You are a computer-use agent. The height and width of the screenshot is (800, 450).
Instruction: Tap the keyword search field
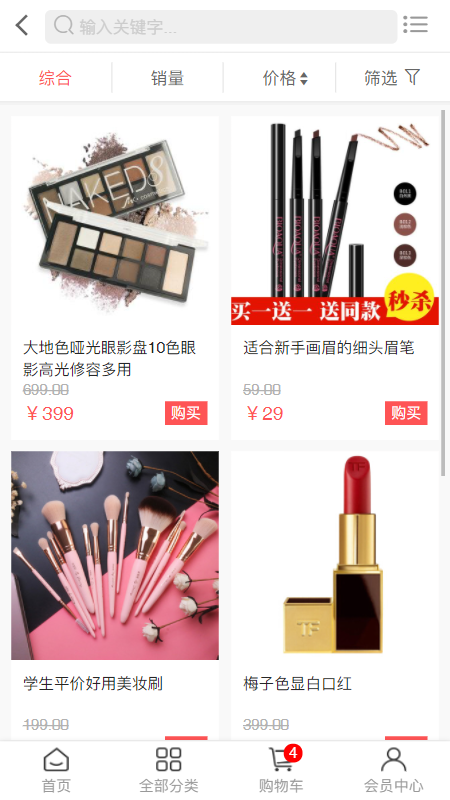221,27
